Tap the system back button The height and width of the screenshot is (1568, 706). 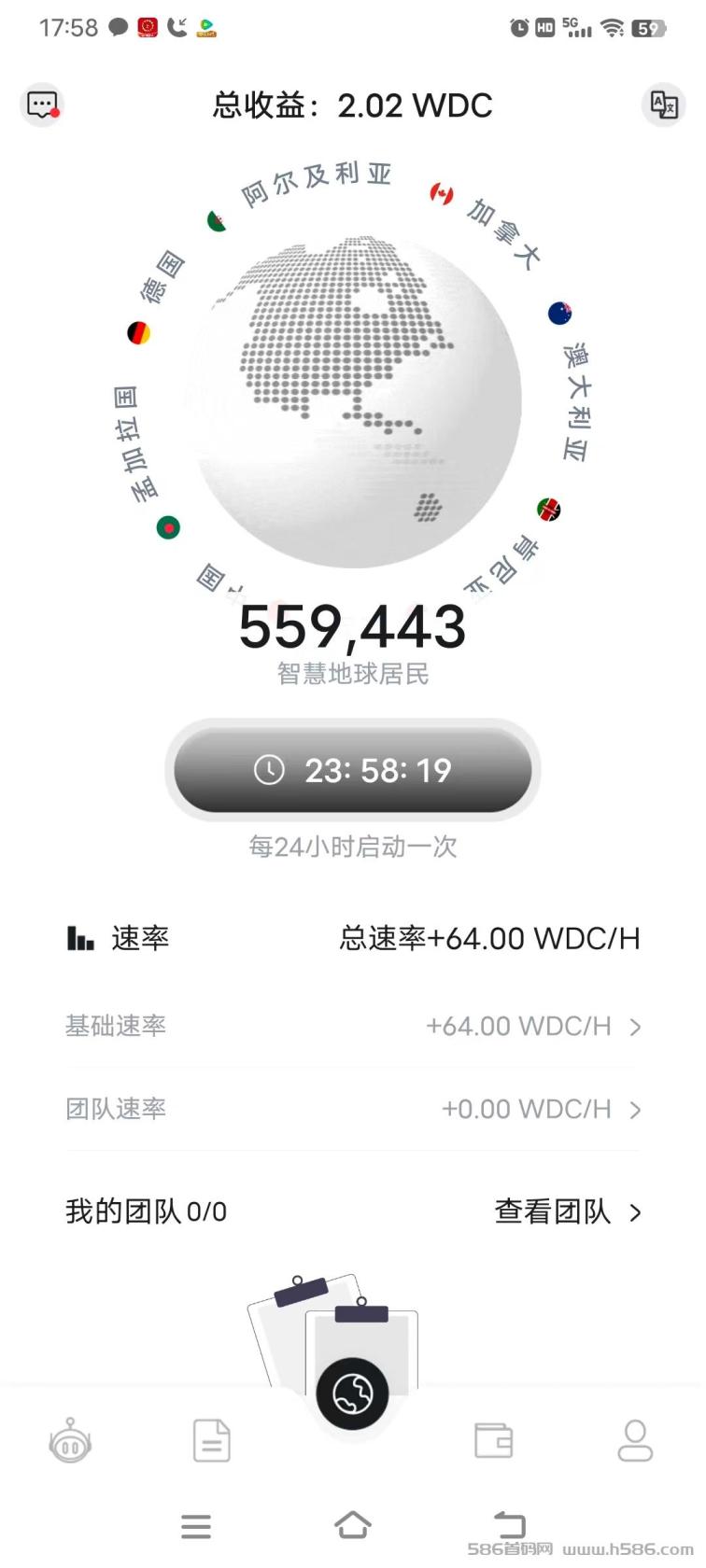[509, 1525]
